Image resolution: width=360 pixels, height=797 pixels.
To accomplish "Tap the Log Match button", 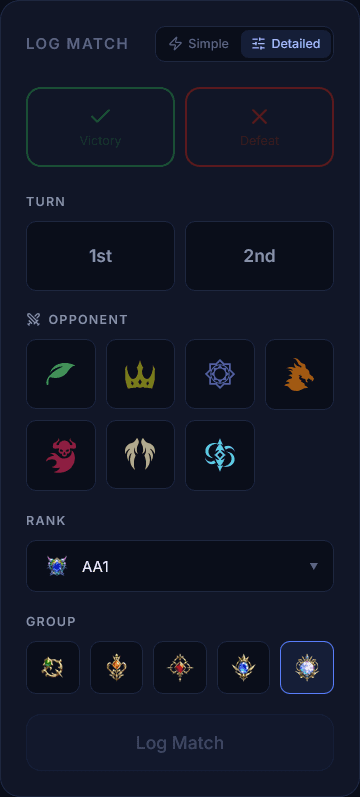I will 180,743.
